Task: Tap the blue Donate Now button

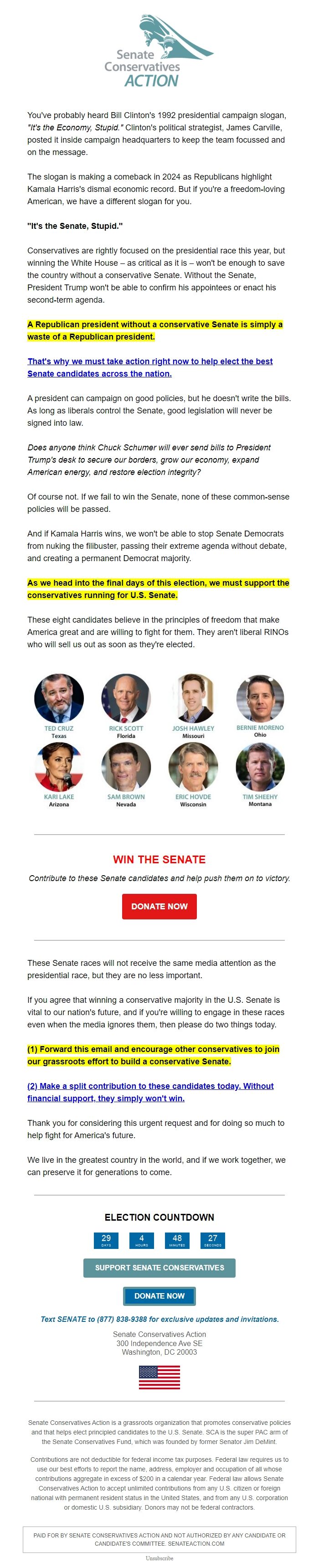Action: 159,1295
